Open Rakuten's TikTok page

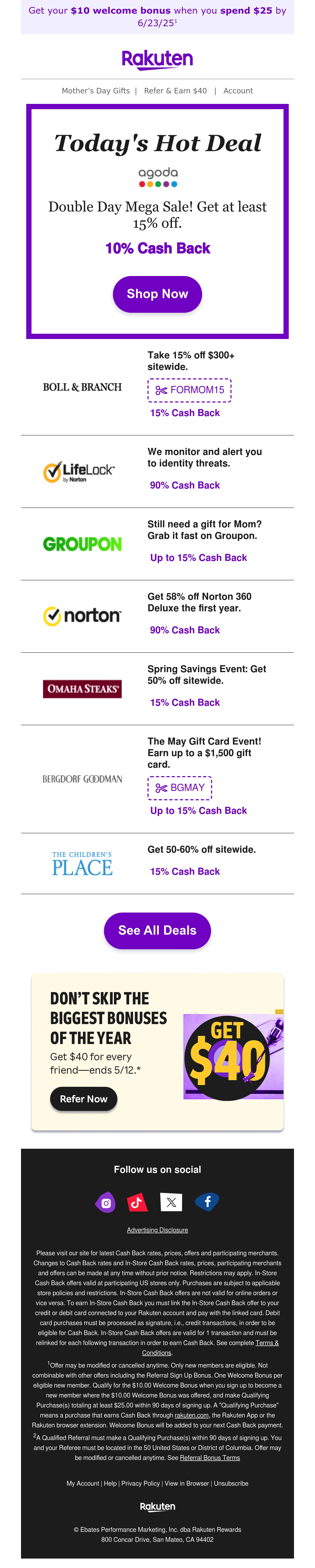[136, 1202]
